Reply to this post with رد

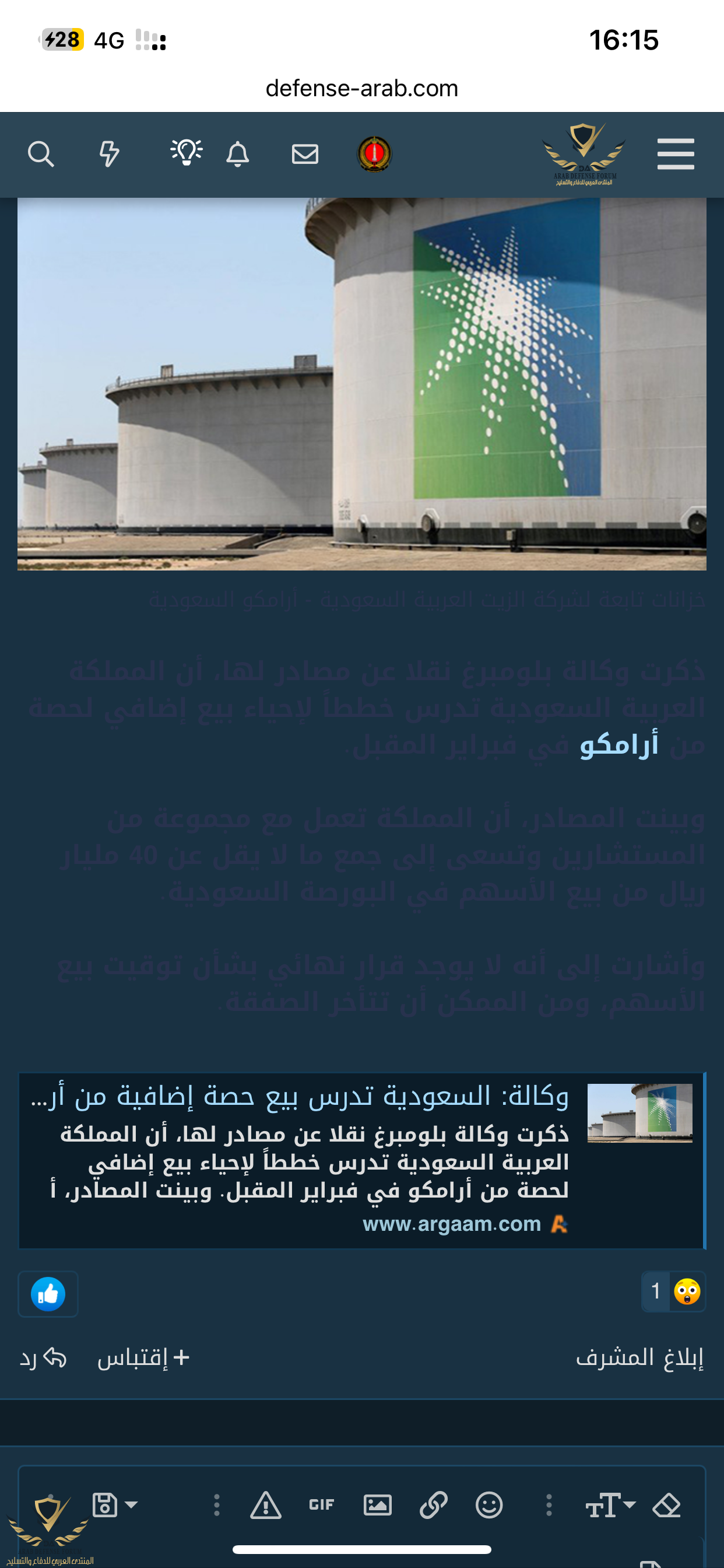pyautogui.click(x=43, y=1357)
